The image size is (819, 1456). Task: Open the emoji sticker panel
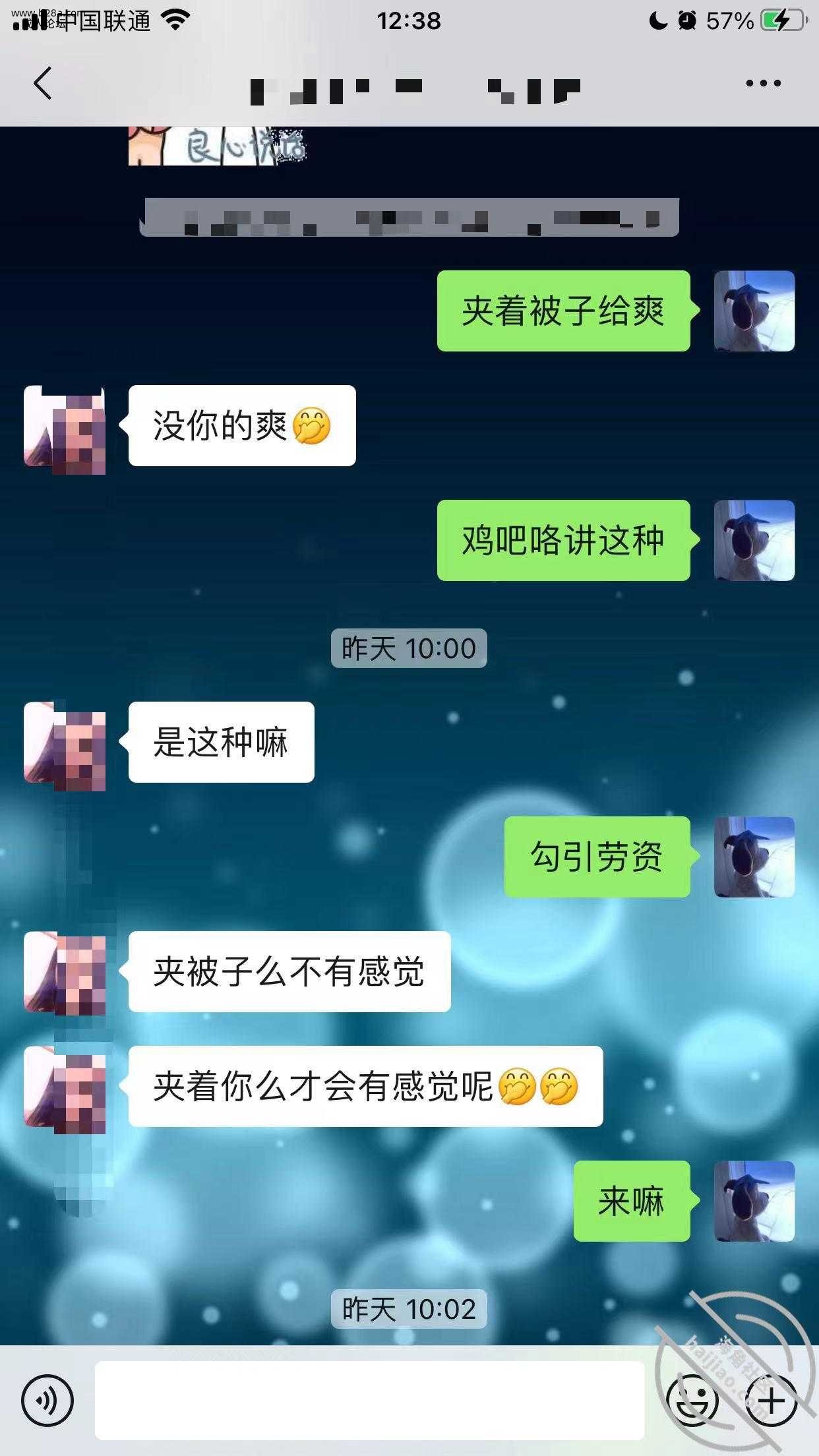691,1399
